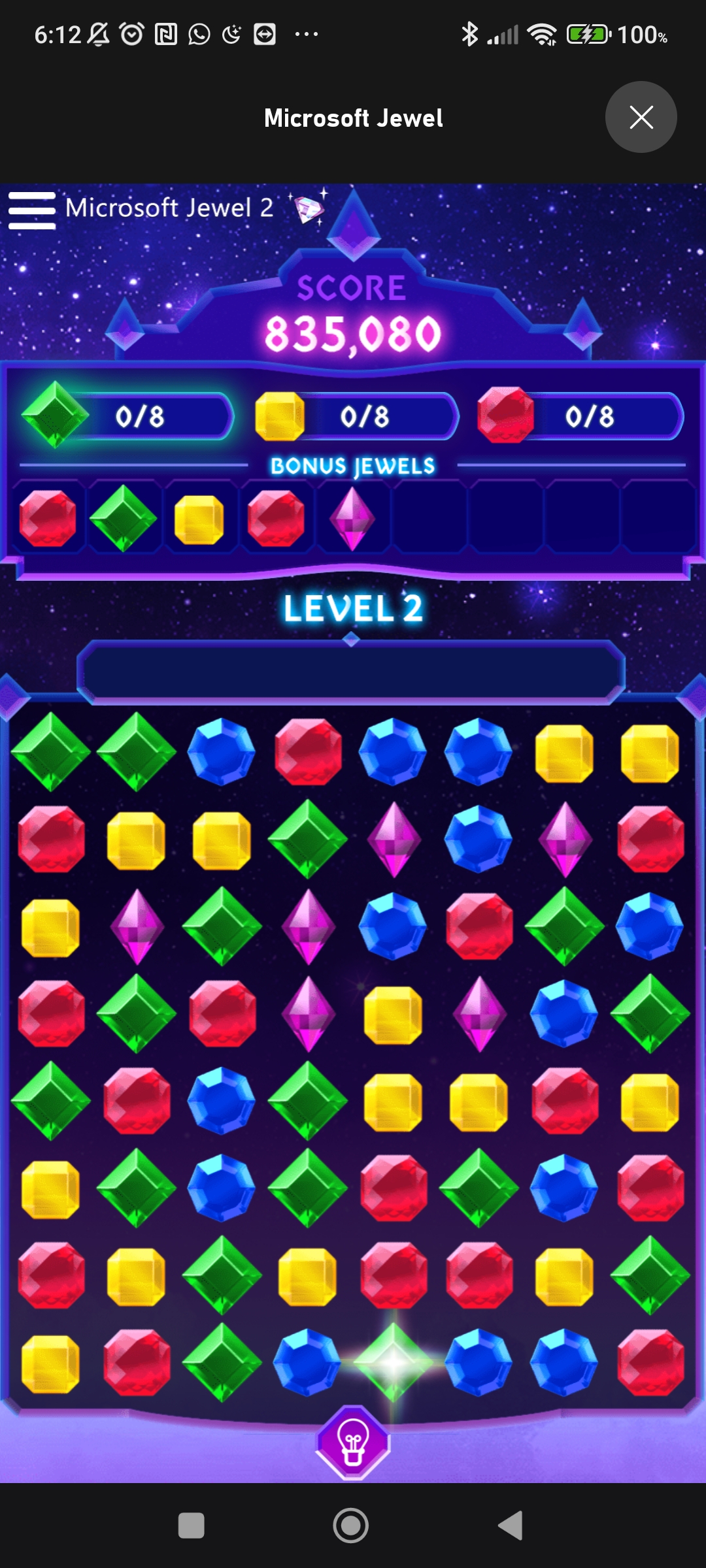
Task: Go back using the system back button
Action: tap(511, 1526)
